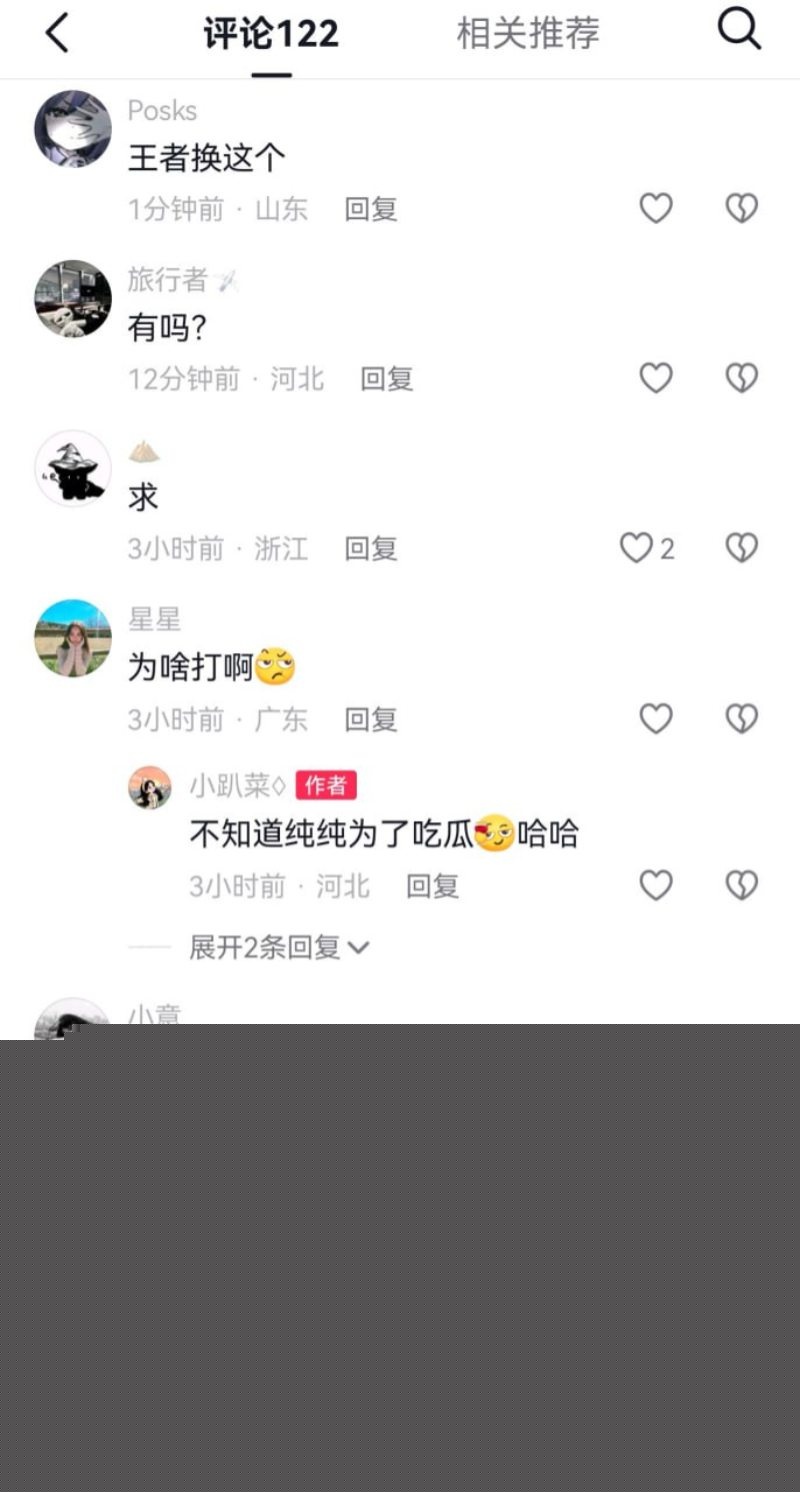Screen dimensions: 800x1492
Task: Tap 回复 under 星星's comment
Action: pos(371,719)
